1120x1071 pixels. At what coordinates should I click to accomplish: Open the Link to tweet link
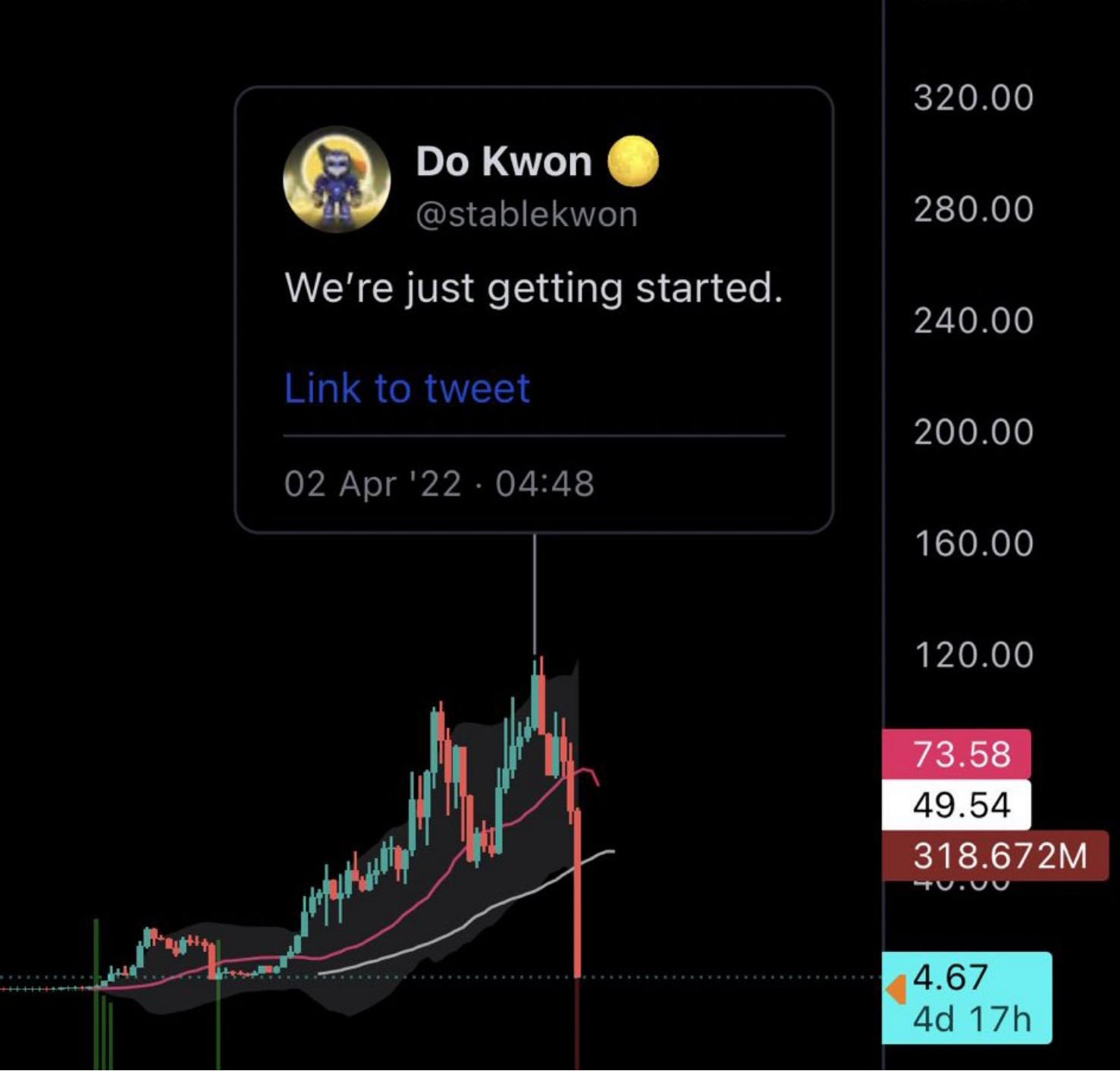pyautogui.click(x=406, y=389)
